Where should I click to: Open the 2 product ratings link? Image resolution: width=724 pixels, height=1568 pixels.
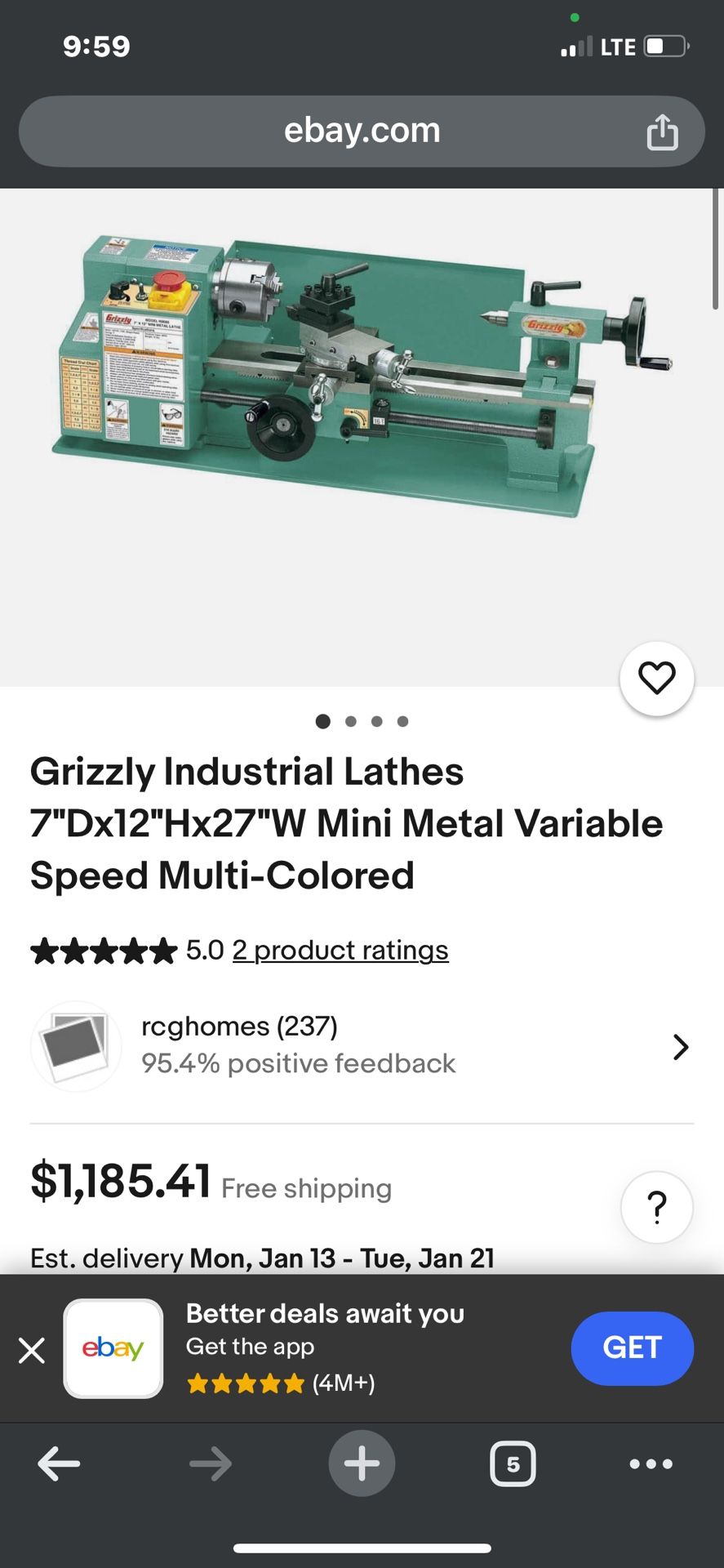[340, 950]
